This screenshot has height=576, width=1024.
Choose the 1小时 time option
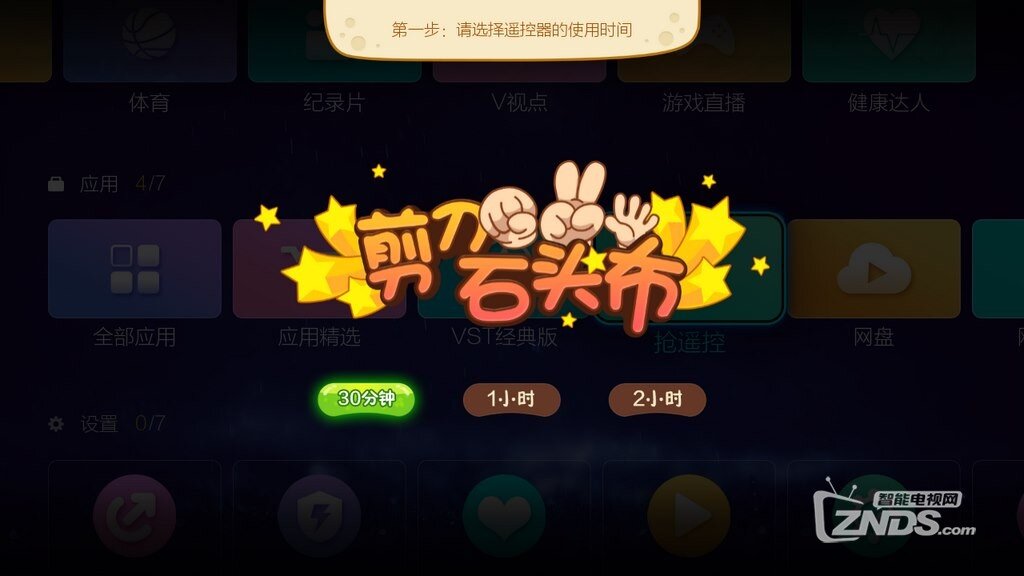[x=511, y=400]
